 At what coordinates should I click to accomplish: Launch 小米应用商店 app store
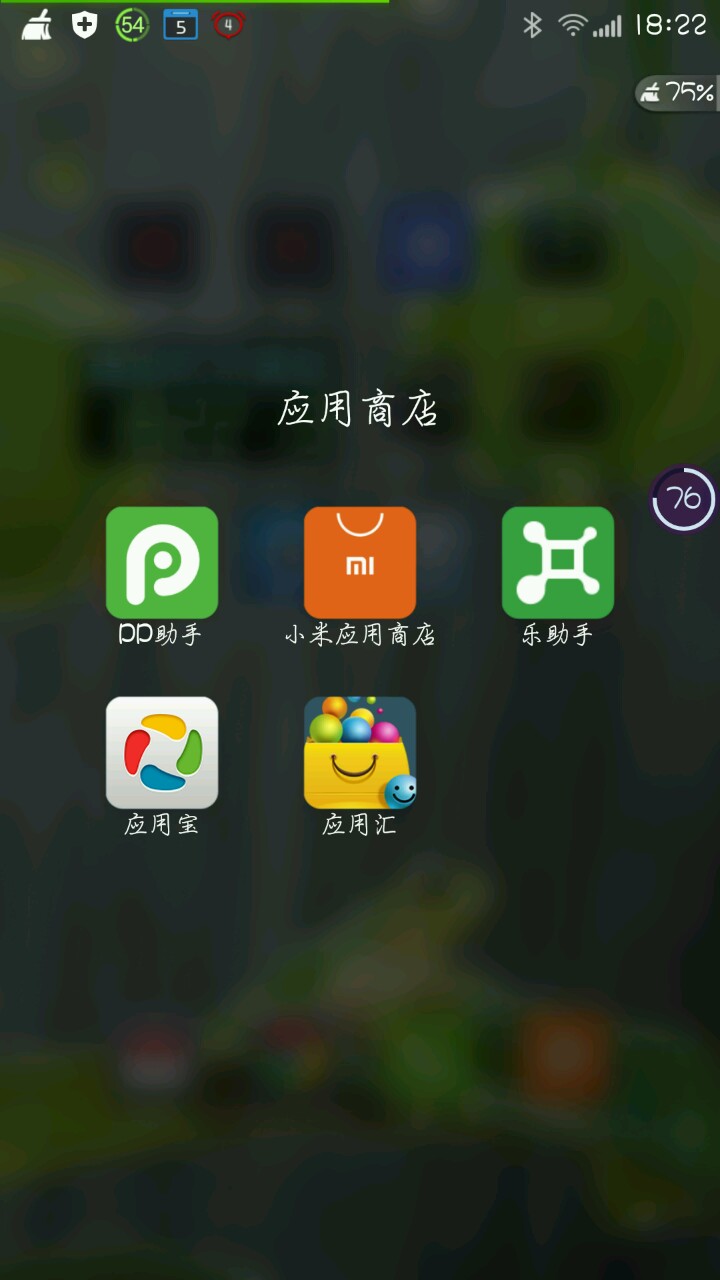[360, 563]
